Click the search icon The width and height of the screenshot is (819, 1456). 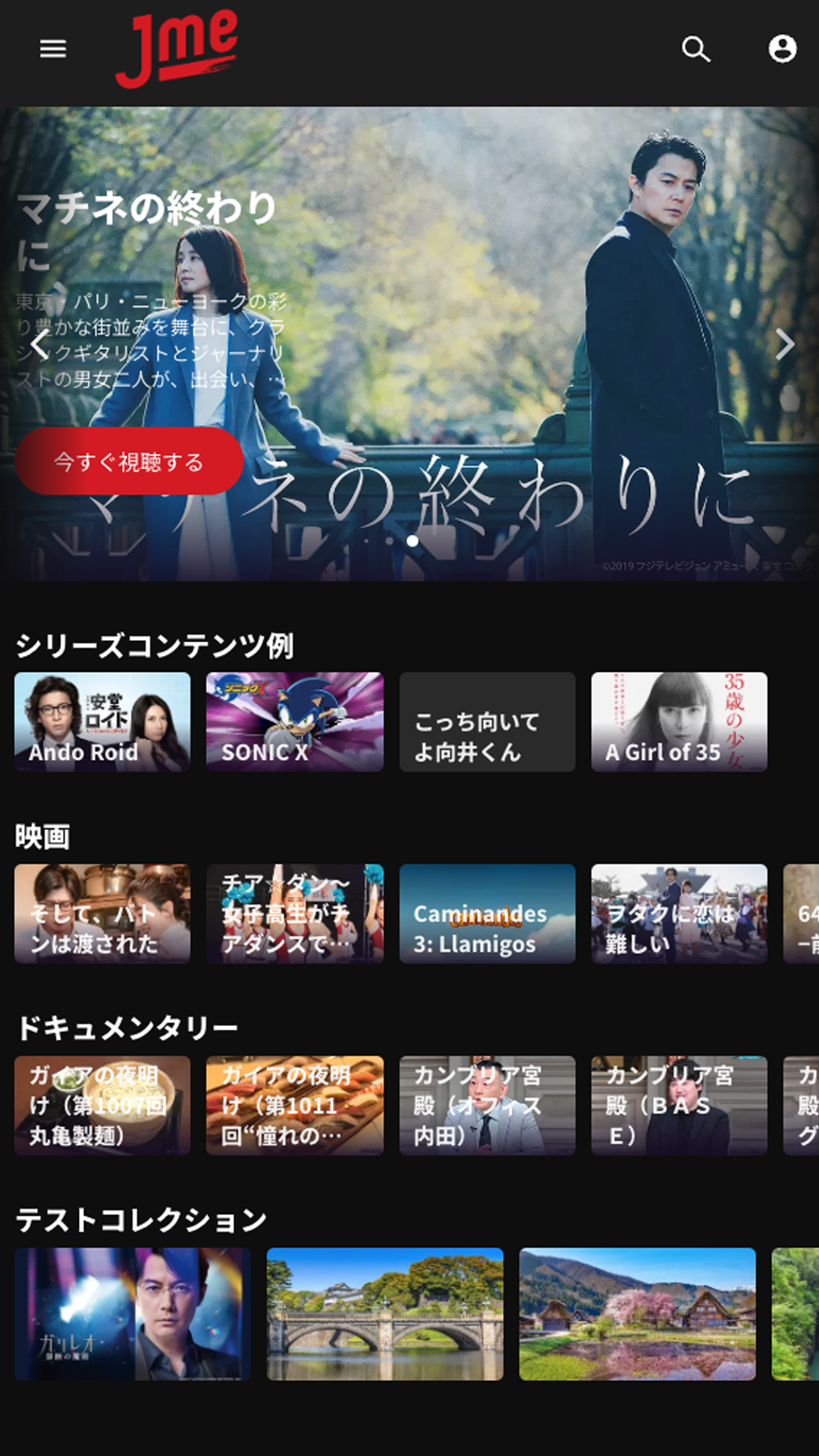(x=696, y=49)
